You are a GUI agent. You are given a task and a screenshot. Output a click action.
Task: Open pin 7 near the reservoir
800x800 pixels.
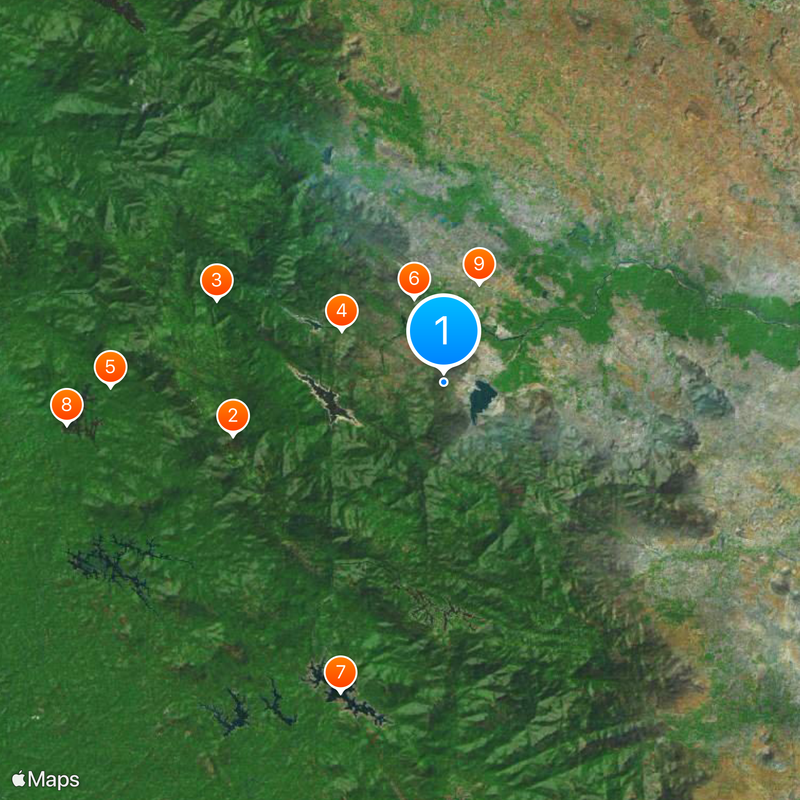point(340,673)
